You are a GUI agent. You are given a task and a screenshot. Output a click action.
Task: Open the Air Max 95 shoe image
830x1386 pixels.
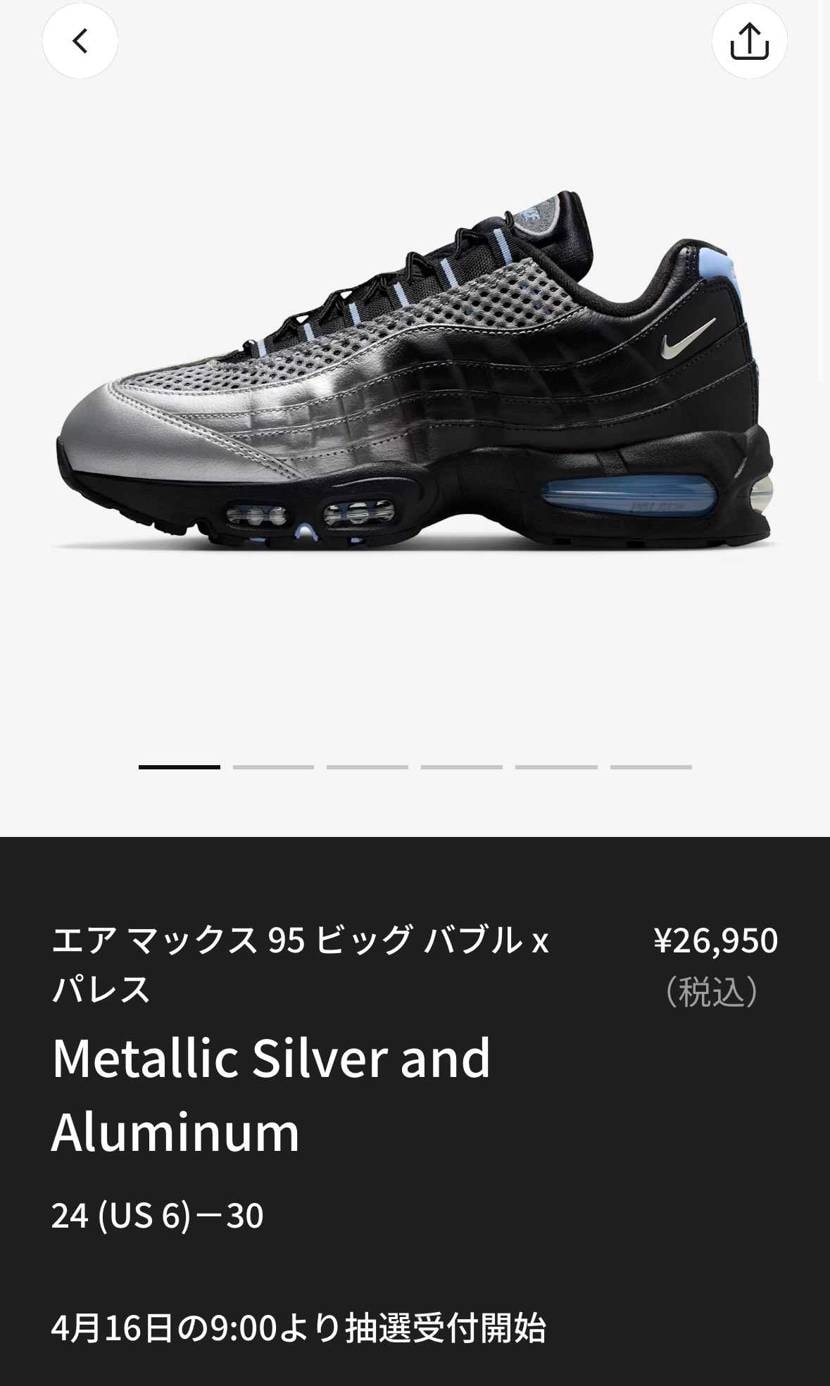click(x=415, y=380)
